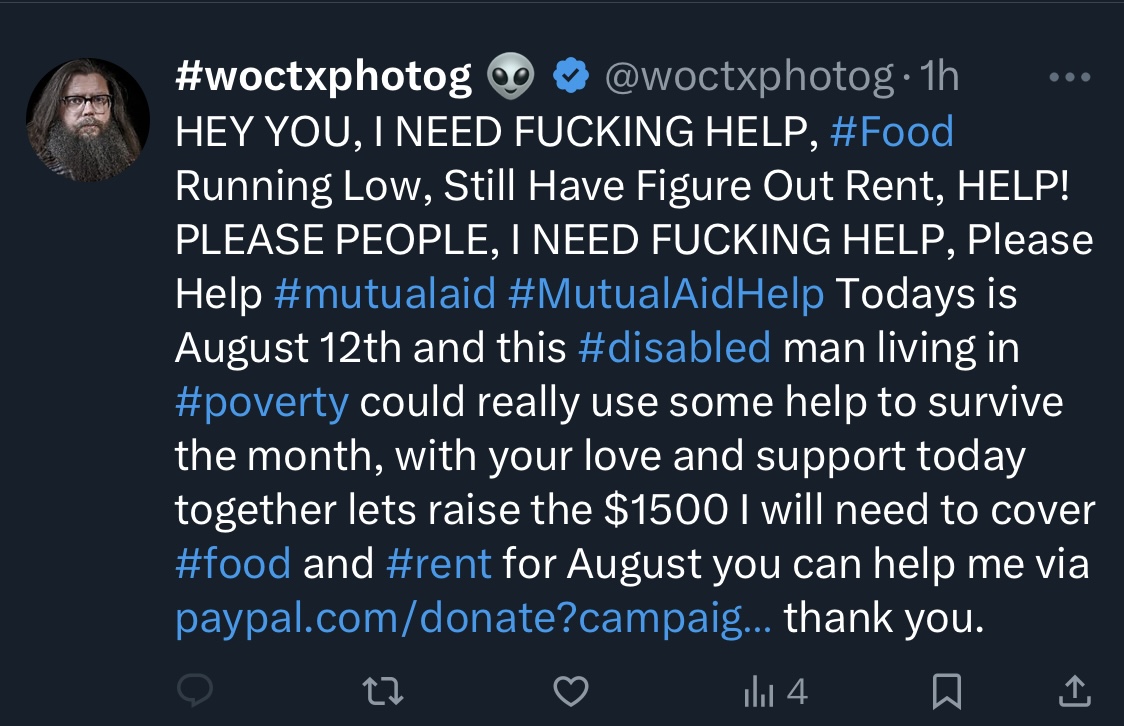Image resolution: width=1124 pixels, height=726 pixels.
Task: Open the paypal.com/donate link
Action: [x=474, y=618]
